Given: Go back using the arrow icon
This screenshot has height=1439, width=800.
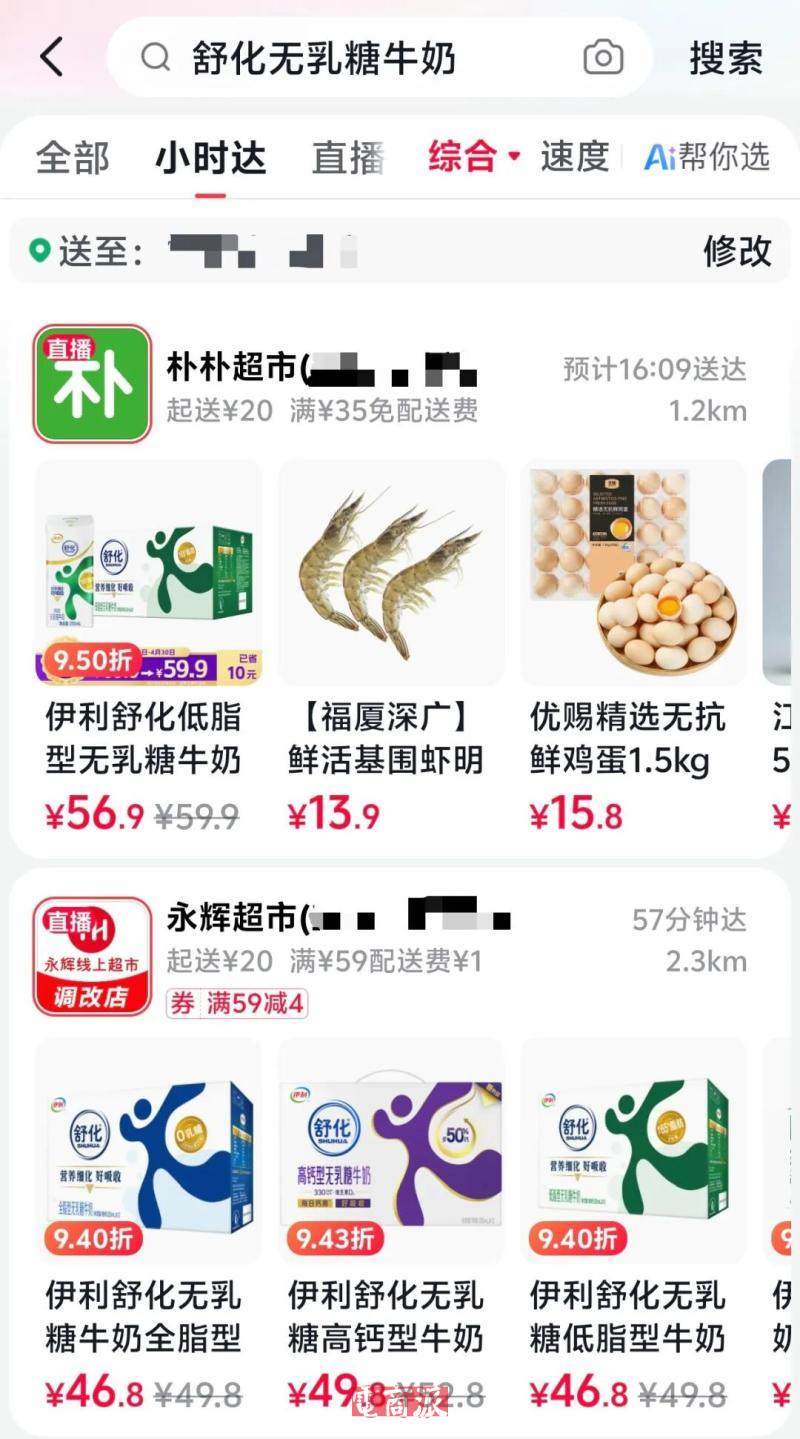Looking at the screenshot, I should pos(52,57).
